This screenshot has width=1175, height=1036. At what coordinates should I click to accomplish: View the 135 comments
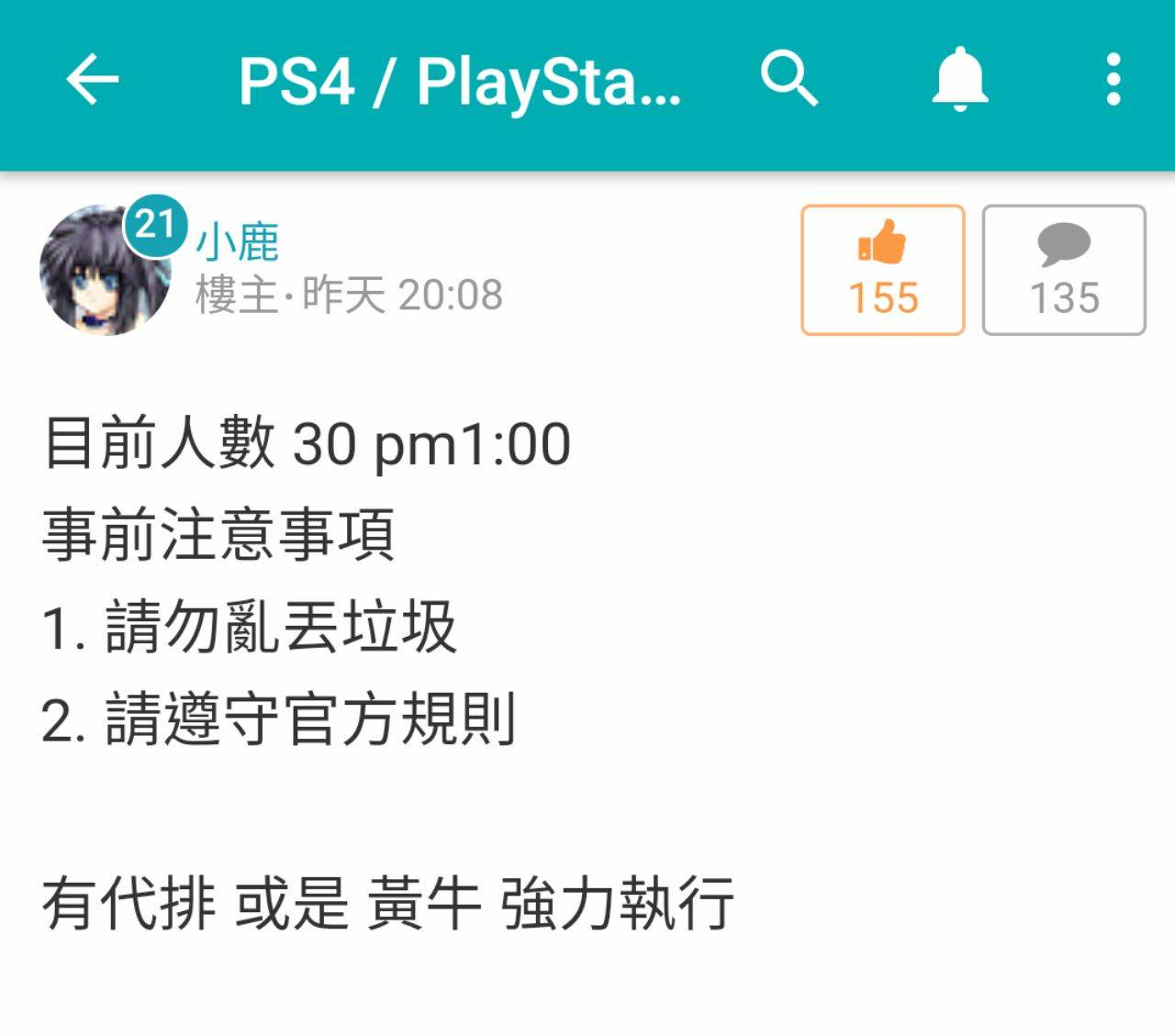(1063, 270)
